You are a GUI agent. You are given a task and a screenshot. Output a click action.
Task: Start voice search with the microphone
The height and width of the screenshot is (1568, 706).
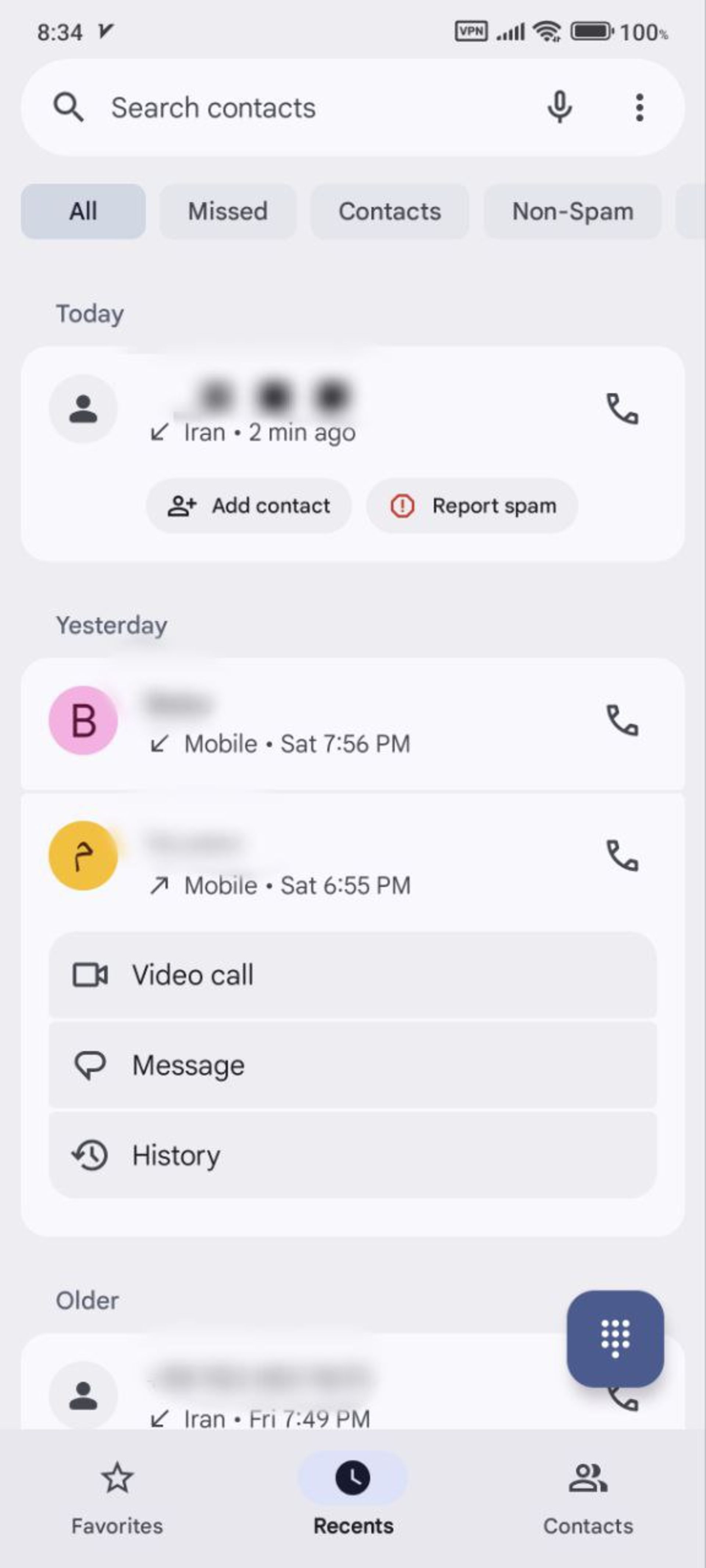coord(559,108)
